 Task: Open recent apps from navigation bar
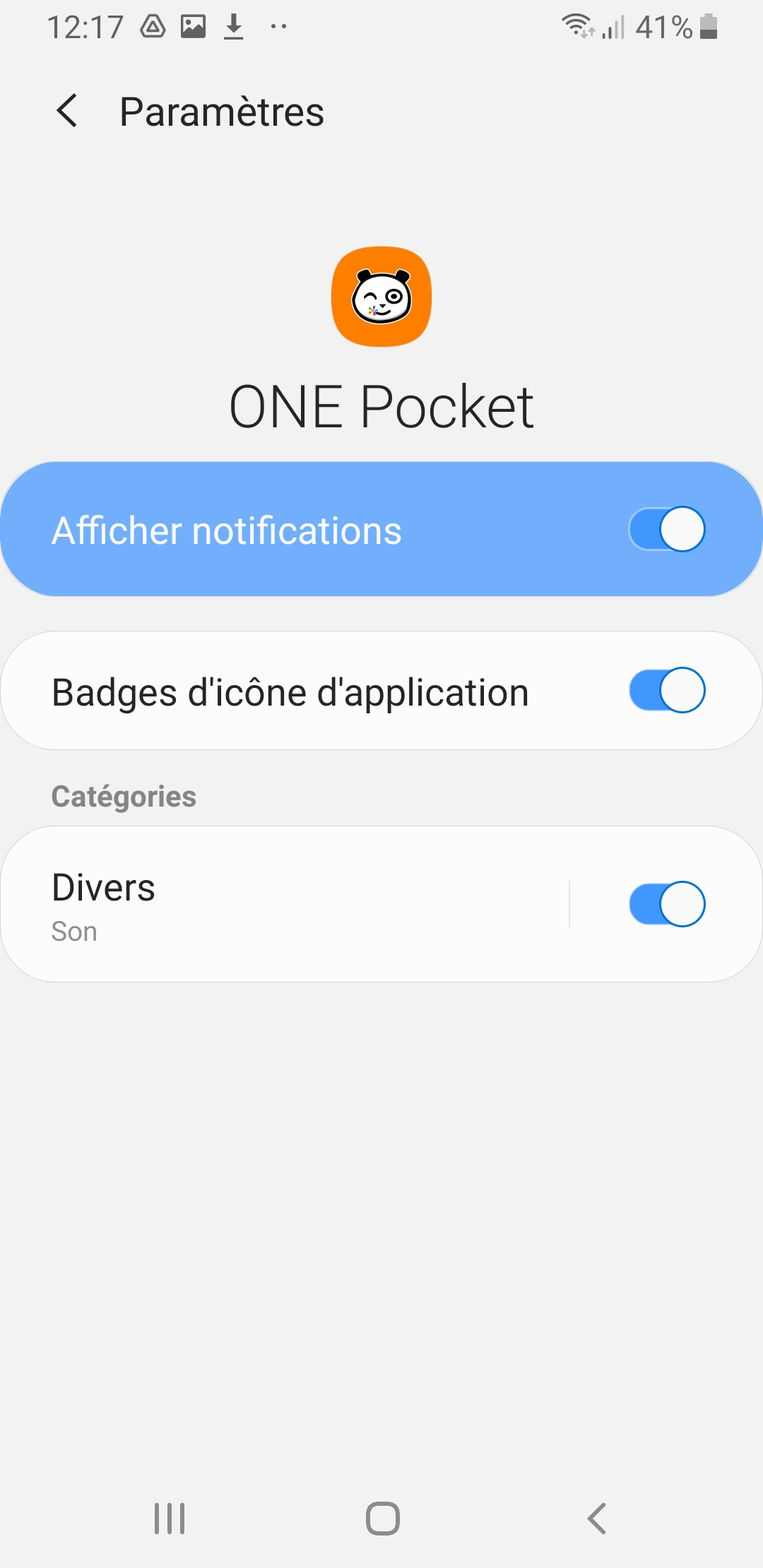coord(170,1518)
